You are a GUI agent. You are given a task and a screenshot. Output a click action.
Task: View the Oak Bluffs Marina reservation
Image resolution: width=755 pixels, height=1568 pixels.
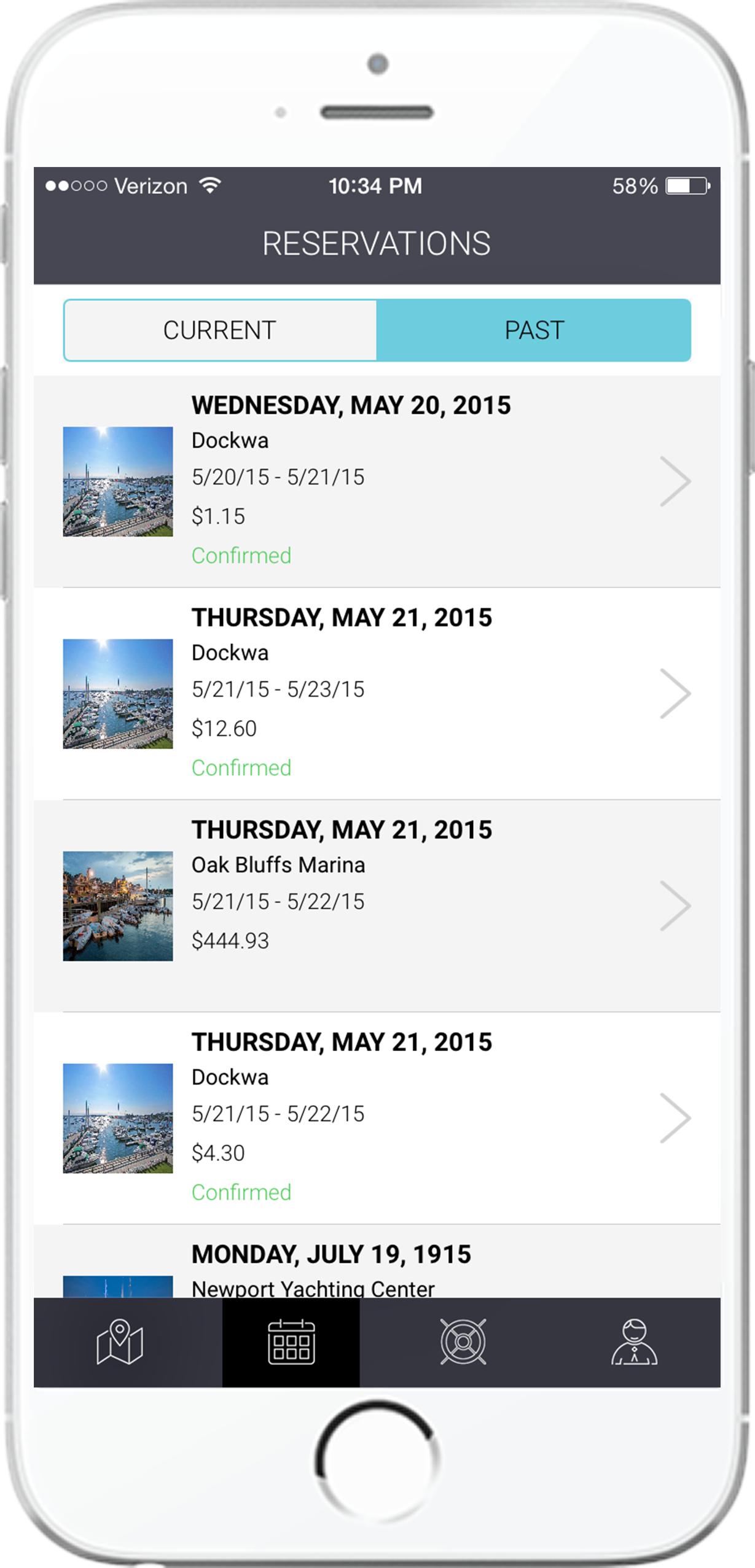coord(377,906)
